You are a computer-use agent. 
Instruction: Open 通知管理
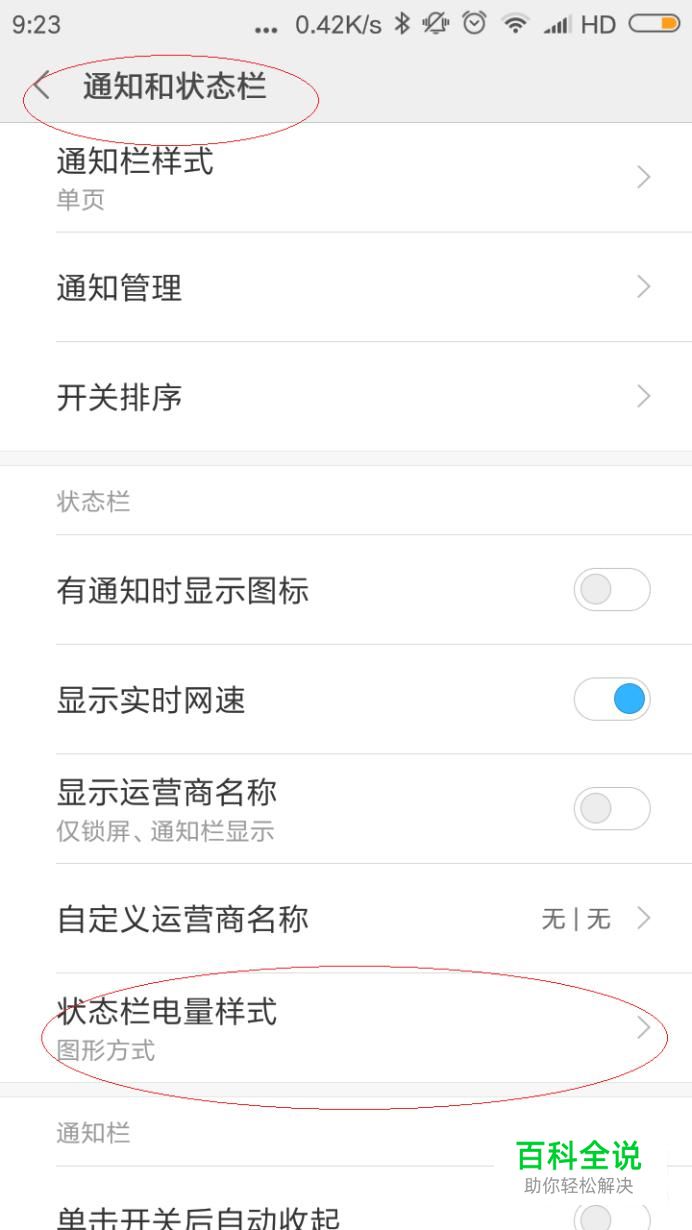pos(346,288)
